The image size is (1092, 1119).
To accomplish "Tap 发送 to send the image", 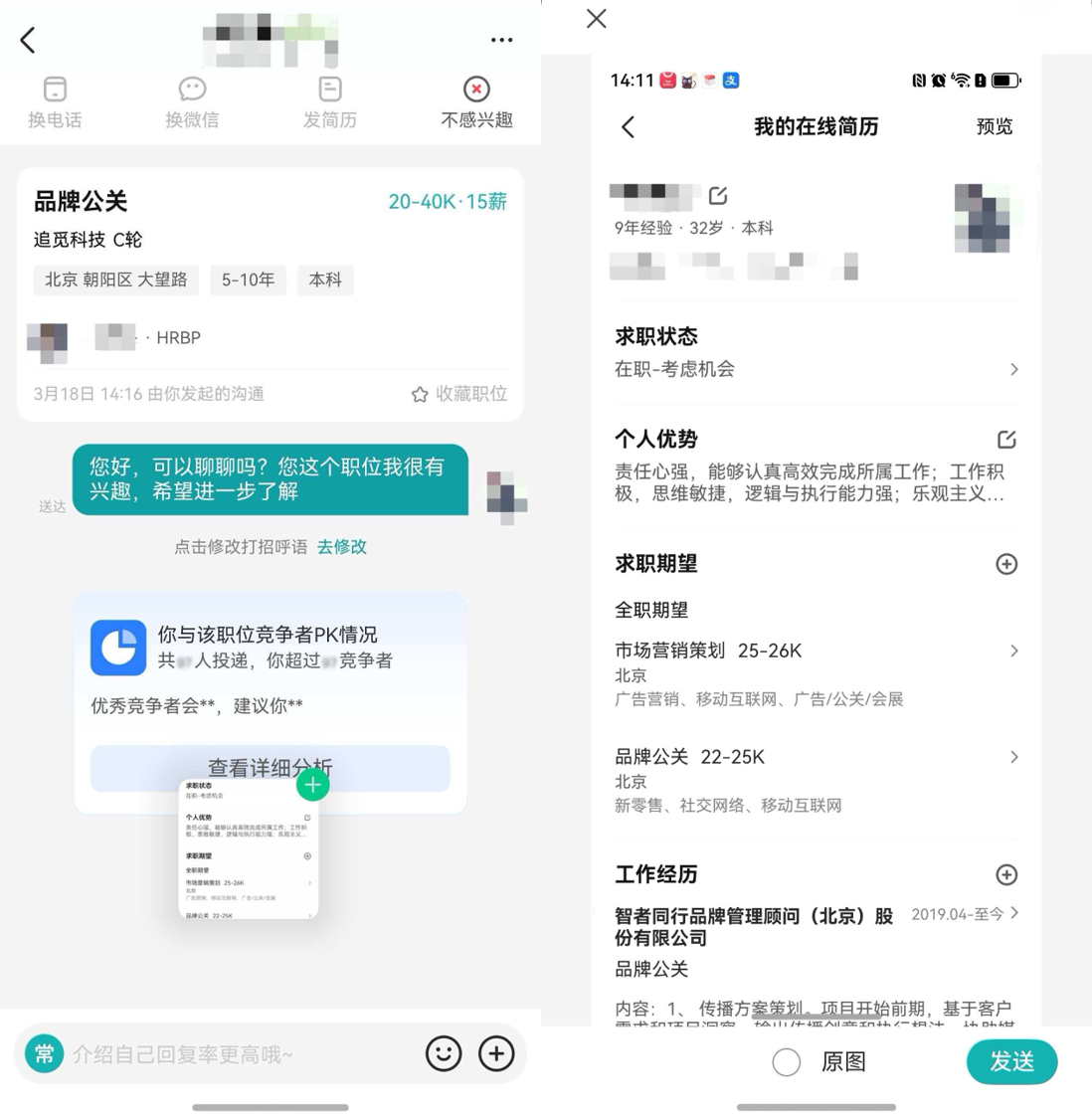I will coord(1011,1062).
